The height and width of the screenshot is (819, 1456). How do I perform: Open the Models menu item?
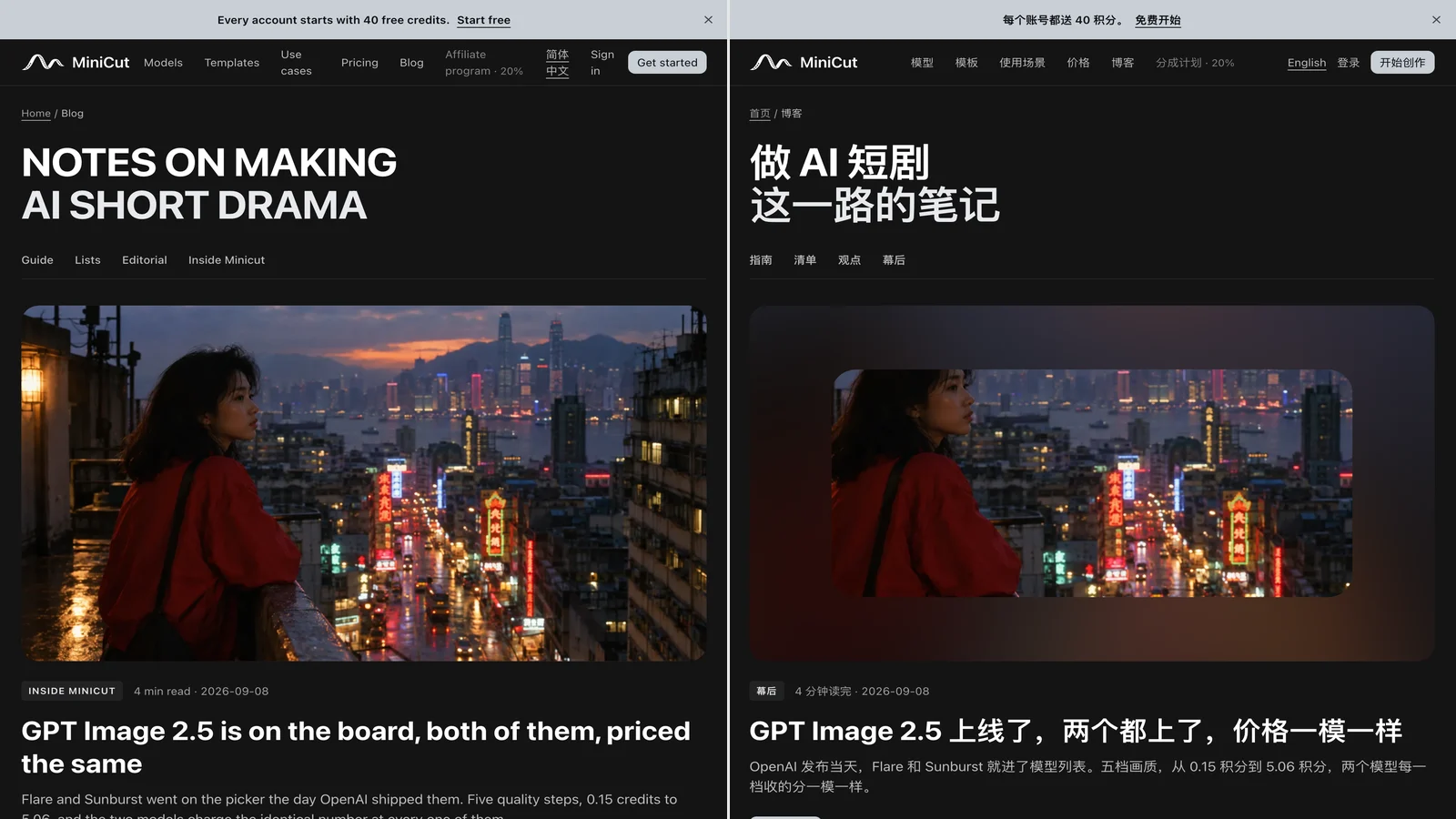pos(163,63)
